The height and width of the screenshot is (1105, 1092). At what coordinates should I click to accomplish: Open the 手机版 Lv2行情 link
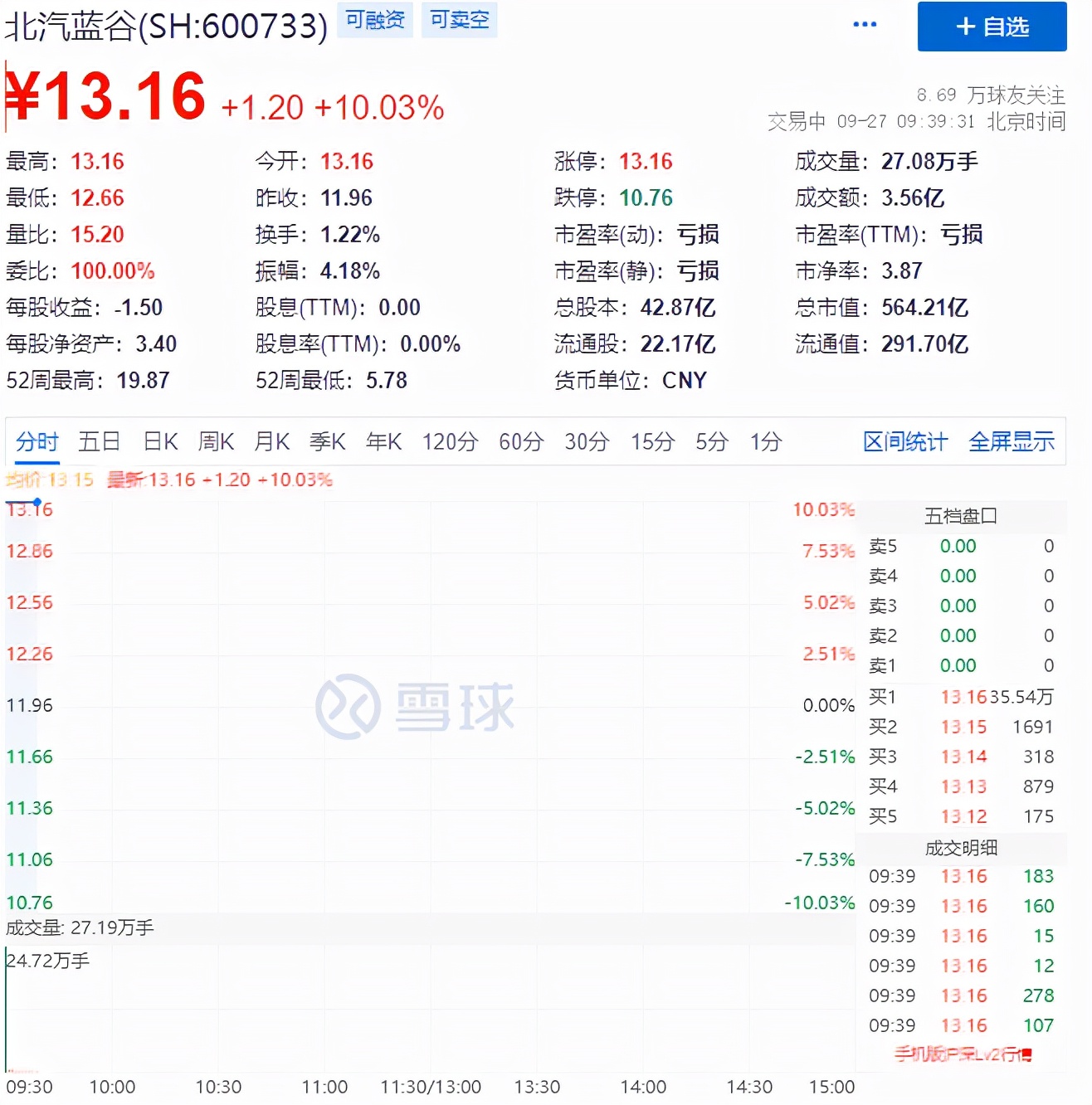tap(963, 1054)
